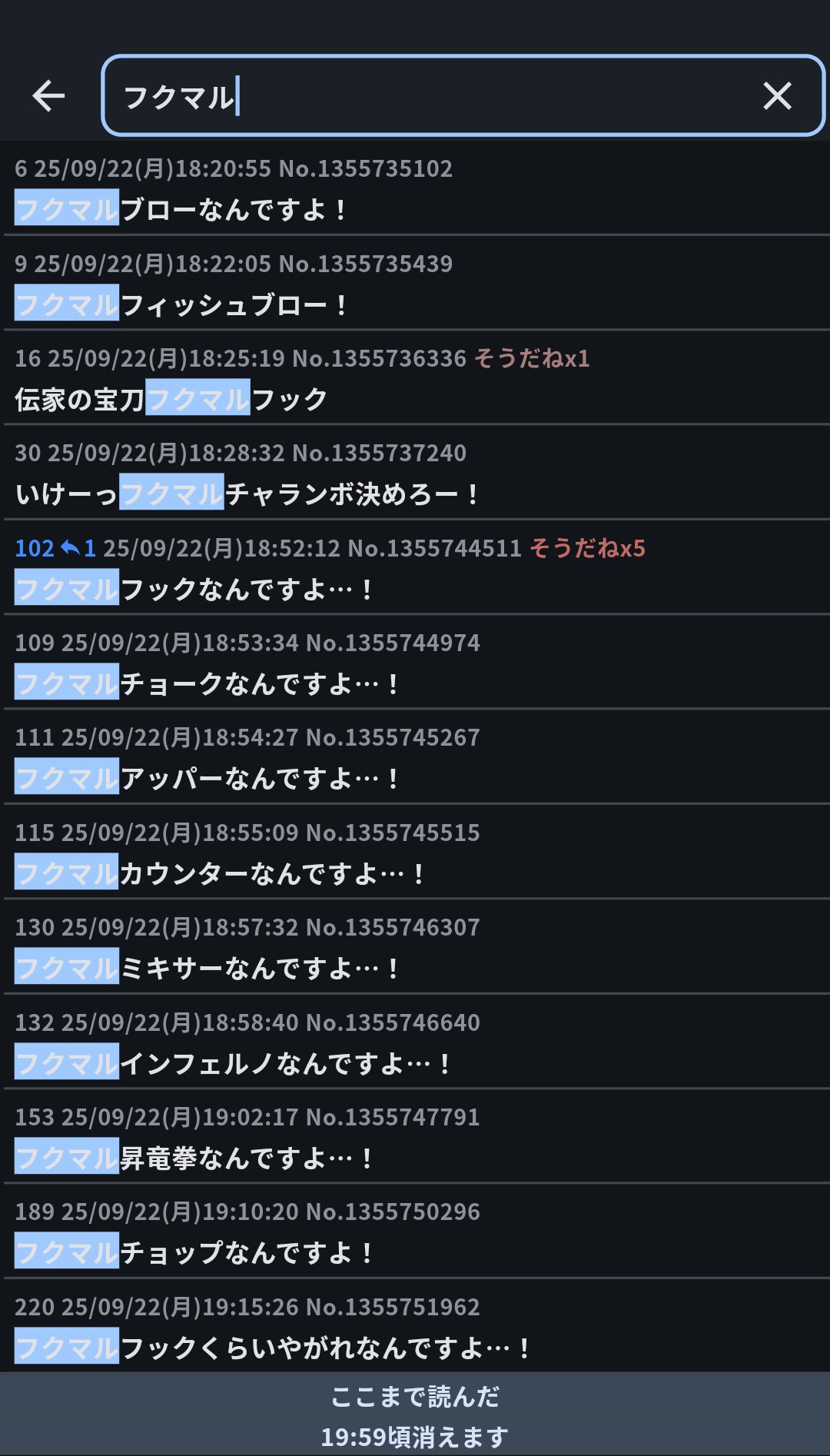Tap the フクマル search field
The height and width of the screenshot is (1456, 830).
tap(430, 96)
